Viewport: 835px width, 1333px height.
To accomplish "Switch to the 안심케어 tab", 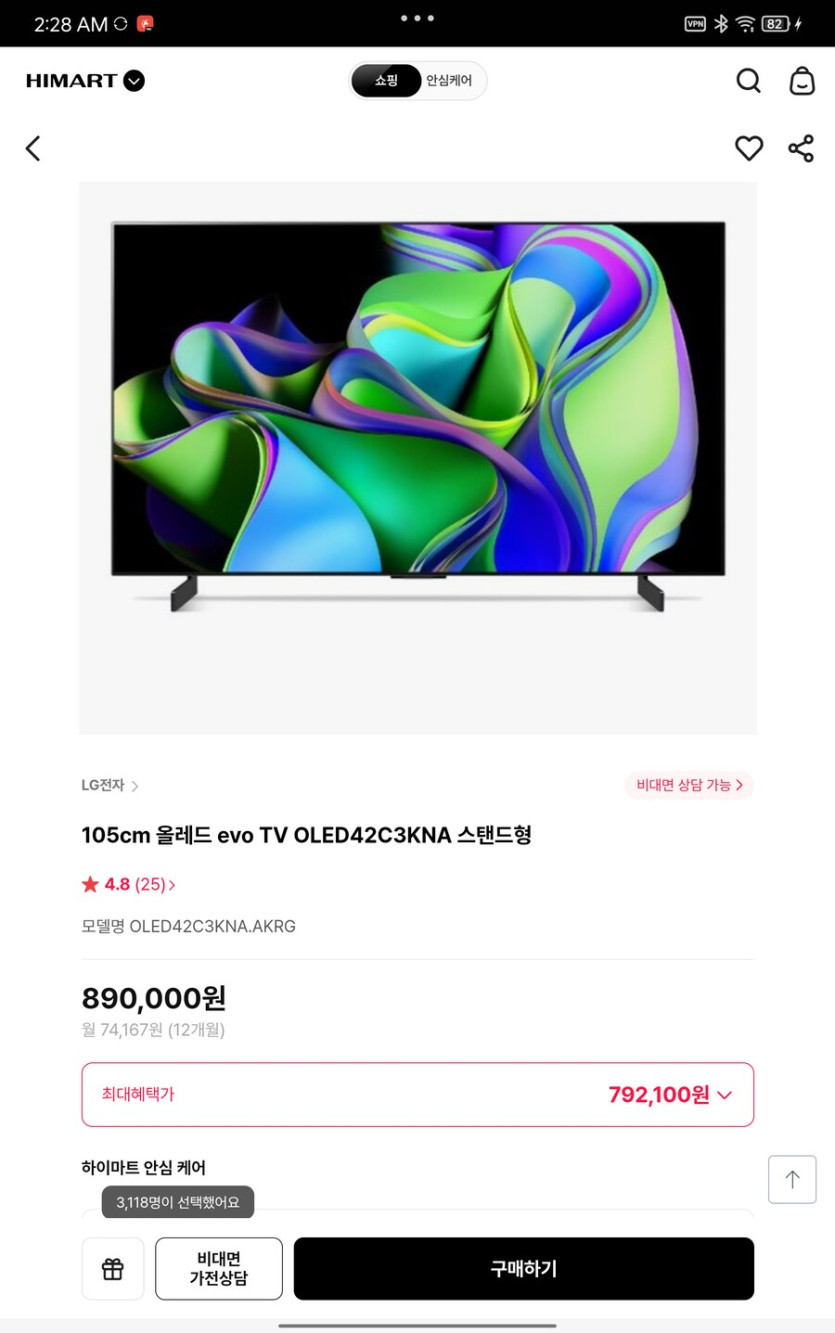I will pos(452,81).
